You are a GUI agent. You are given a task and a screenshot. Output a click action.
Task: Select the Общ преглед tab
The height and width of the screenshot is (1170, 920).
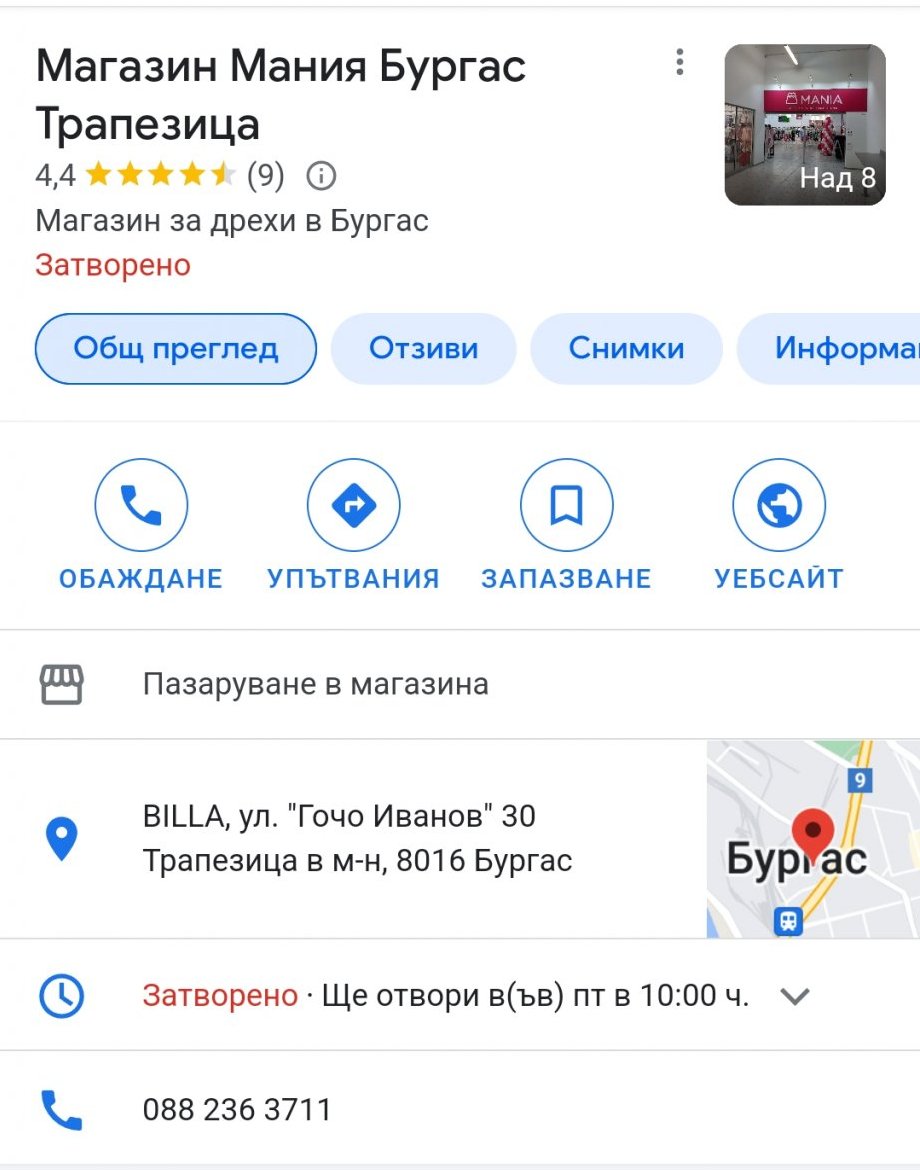coord(176,349)
